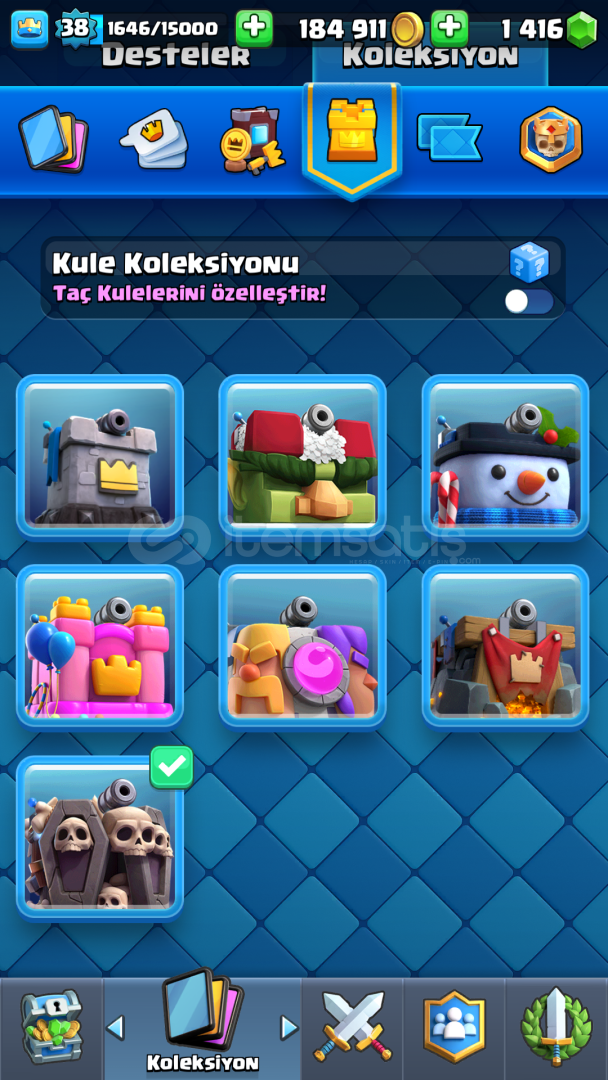The width and height of the screenshot is (608, 1080).
Task: Select the default grey stone tower skin
Action: pos(100,457)
